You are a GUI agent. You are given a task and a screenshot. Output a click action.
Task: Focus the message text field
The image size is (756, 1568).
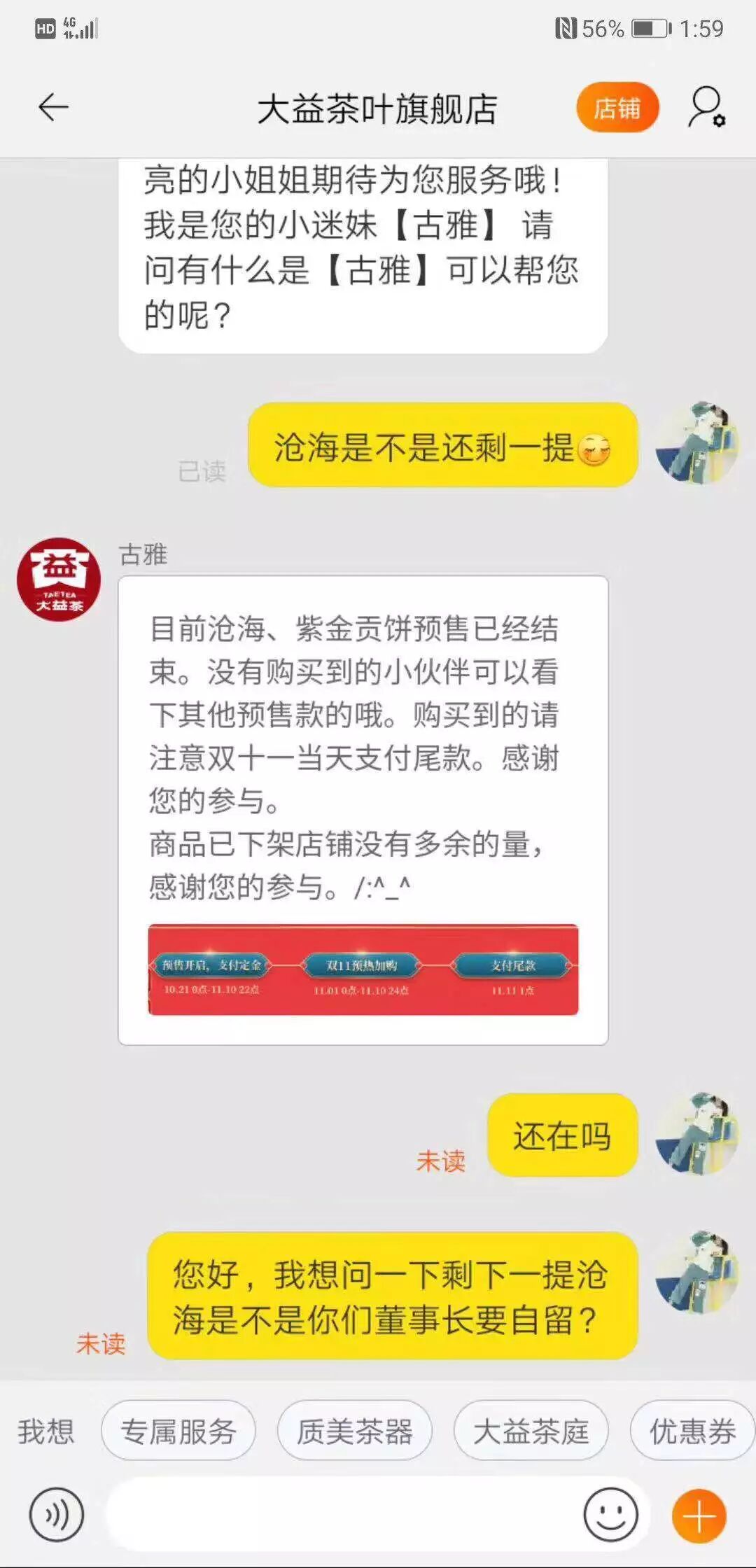pos(343,1515)
